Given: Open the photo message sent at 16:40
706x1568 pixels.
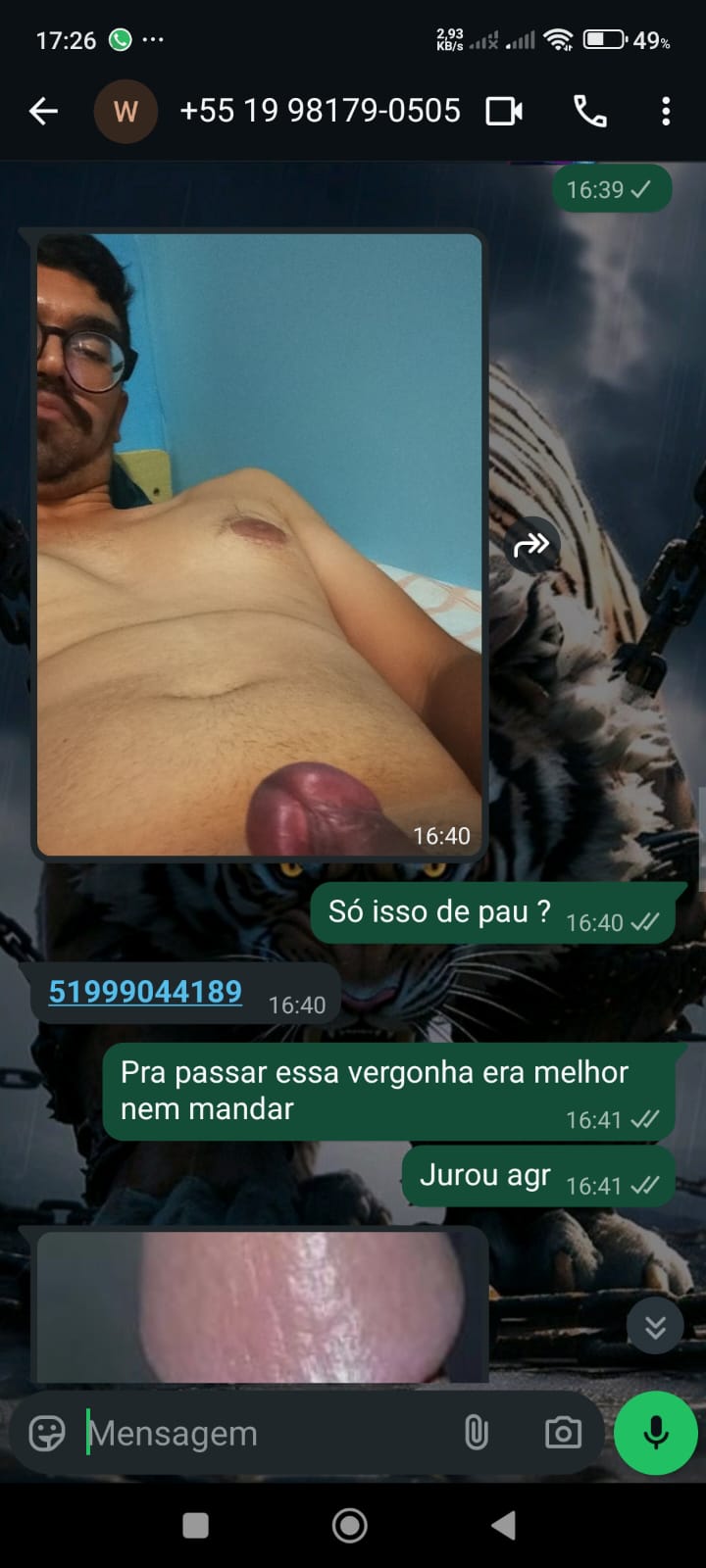Looking at the screenshot, I should pyautogui.click(x=259, y=544).
